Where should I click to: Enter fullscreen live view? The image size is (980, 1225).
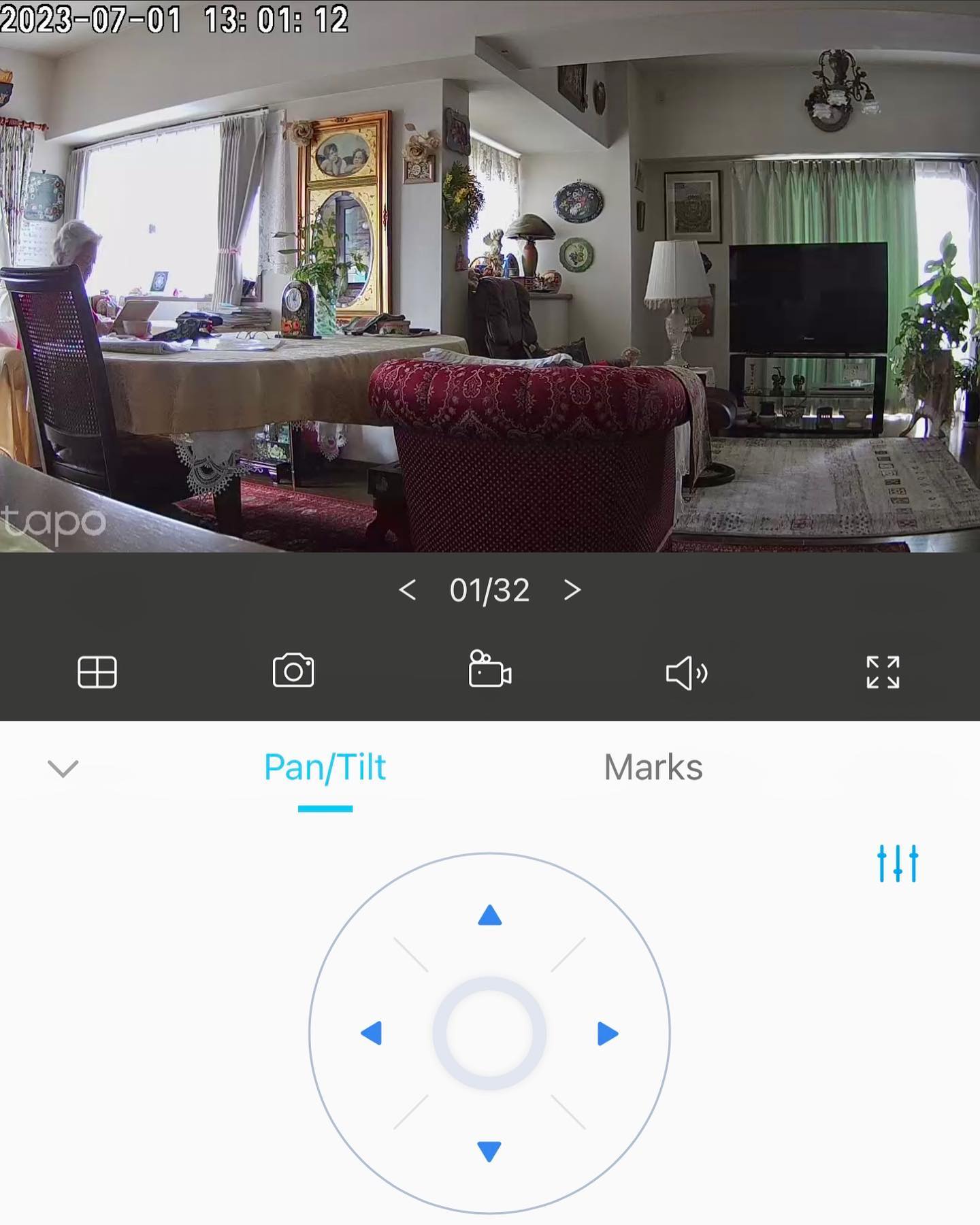[883, 672]
